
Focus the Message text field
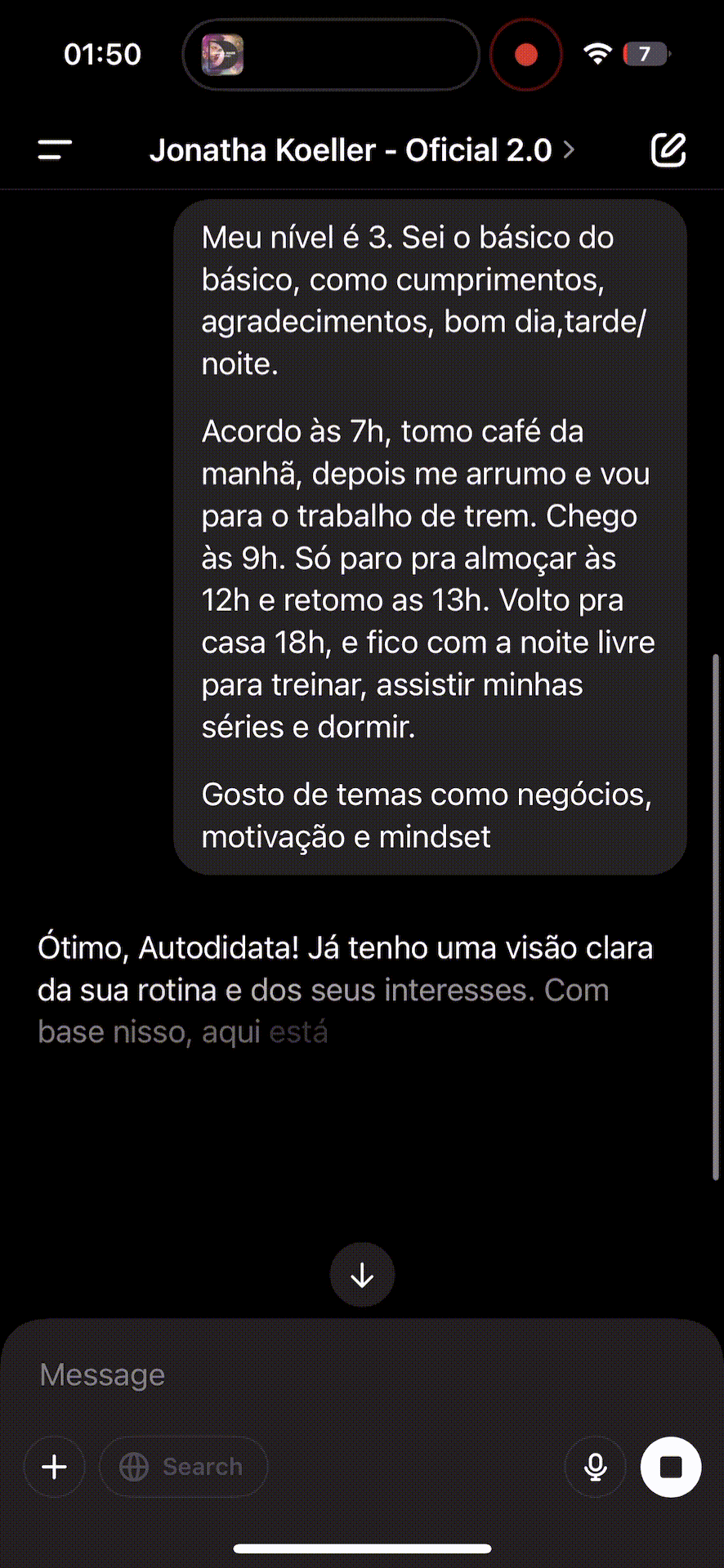pos(362,1375)
